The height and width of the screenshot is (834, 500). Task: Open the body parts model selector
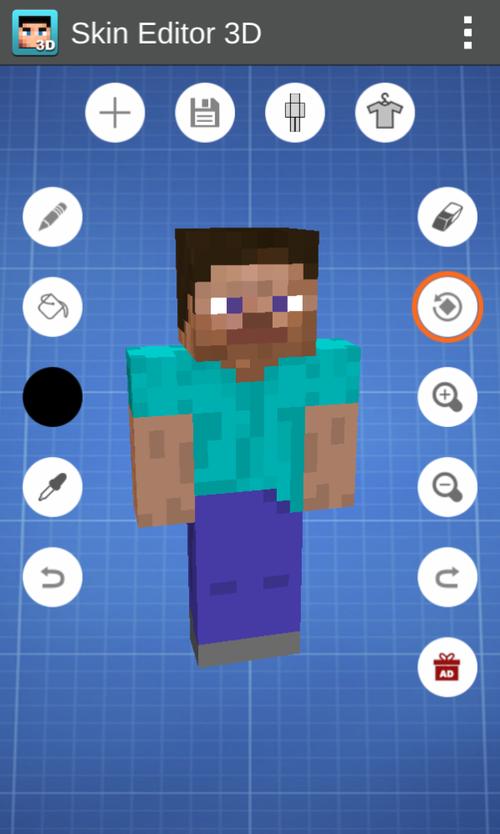pos(295,113)
